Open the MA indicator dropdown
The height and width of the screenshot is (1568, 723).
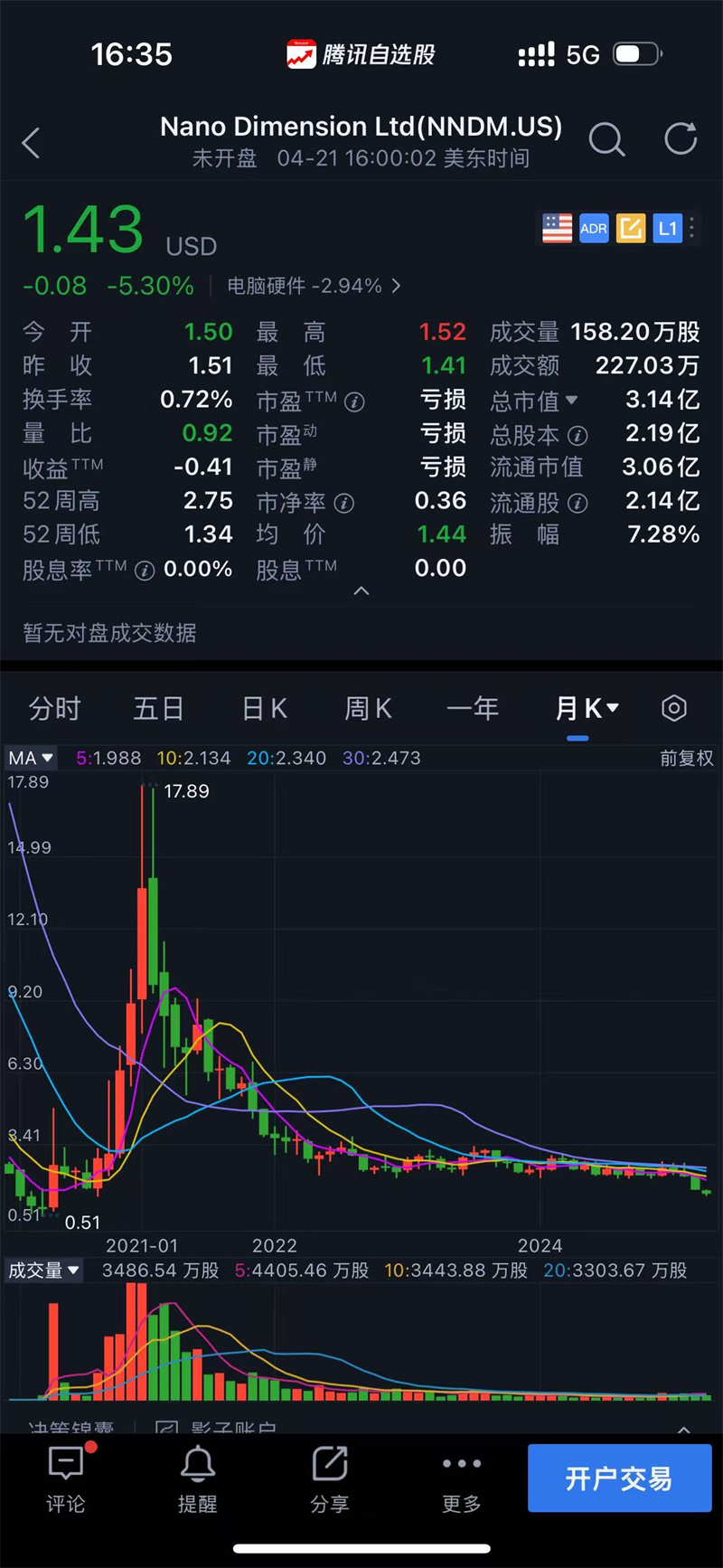[x=32, y=758]
